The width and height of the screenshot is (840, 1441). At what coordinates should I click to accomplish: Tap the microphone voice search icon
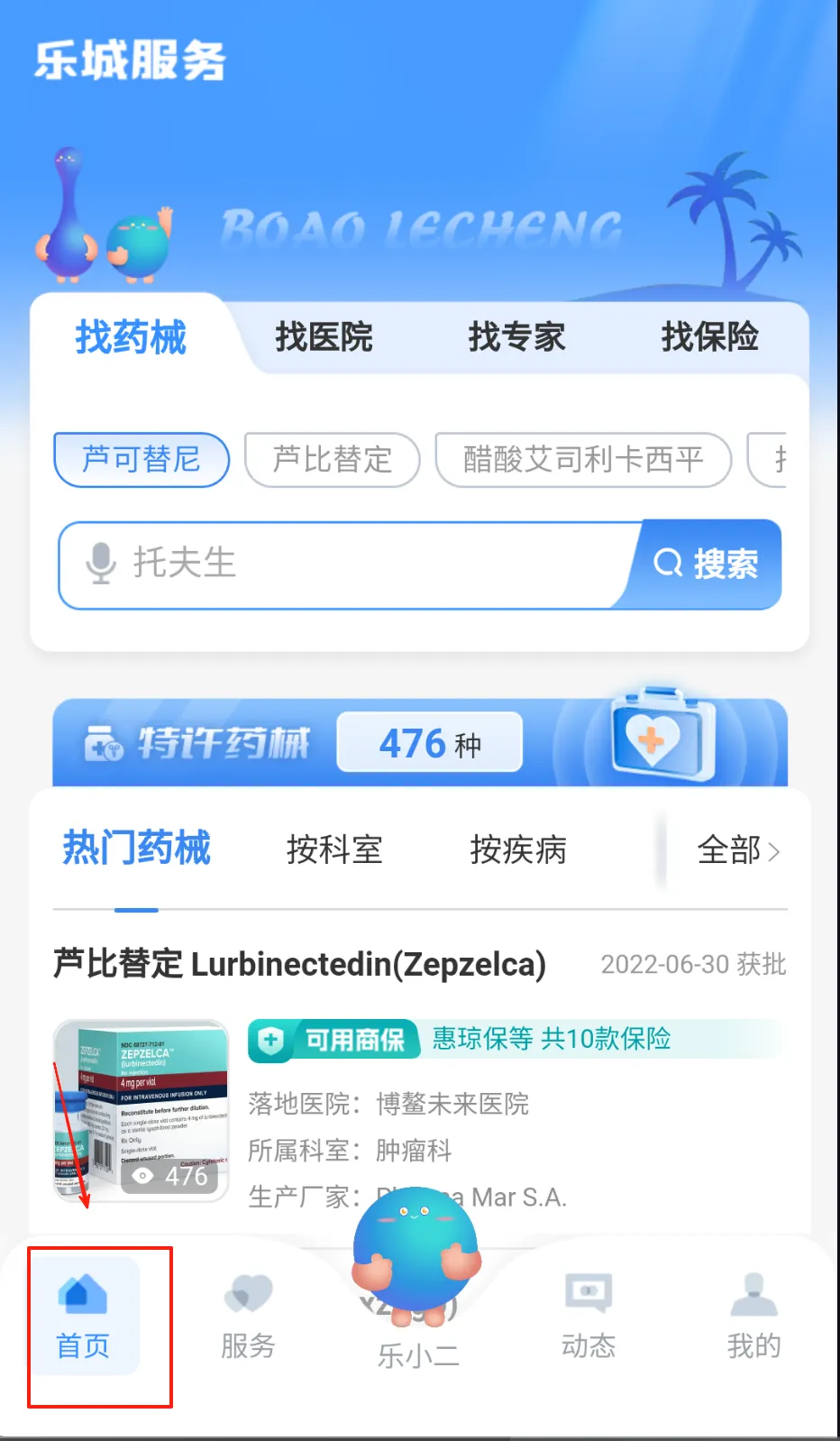[100, 564]
